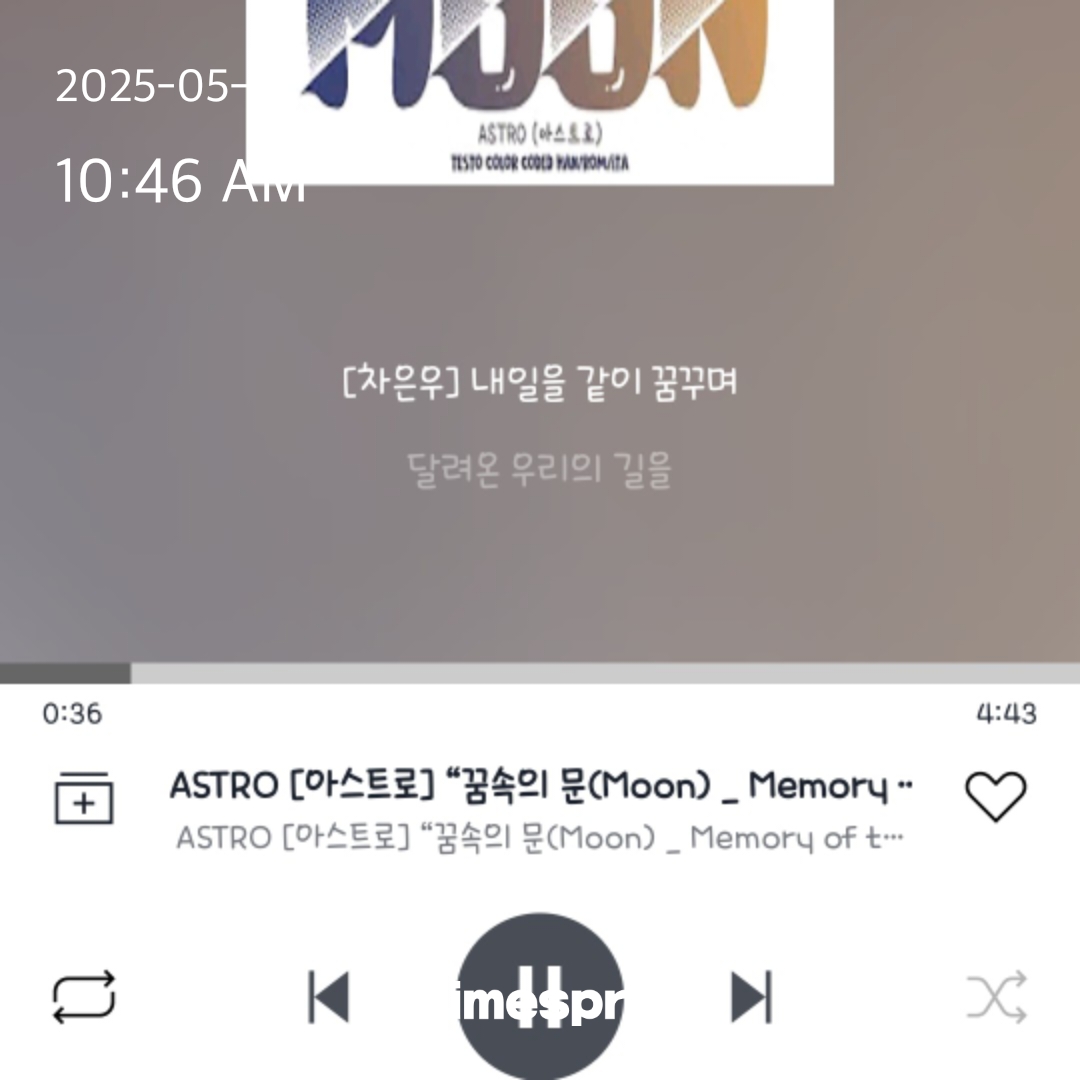Go back to the previous track
The height and width of the screenshot is (1080, 1080).
[x=328, y=996]
